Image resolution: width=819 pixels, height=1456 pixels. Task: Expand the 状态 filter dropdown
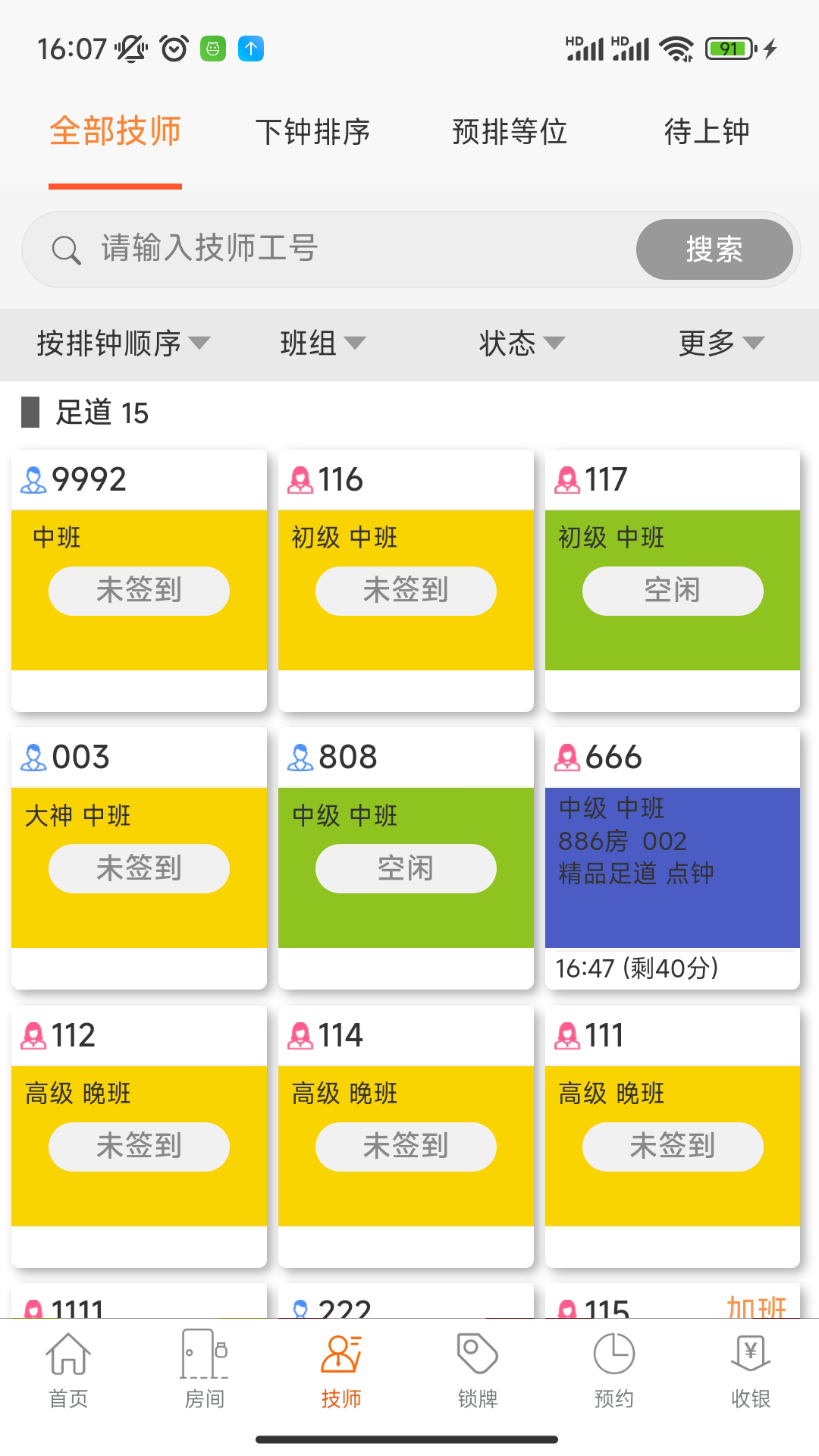pyautogui.click(x=522, y=344)
